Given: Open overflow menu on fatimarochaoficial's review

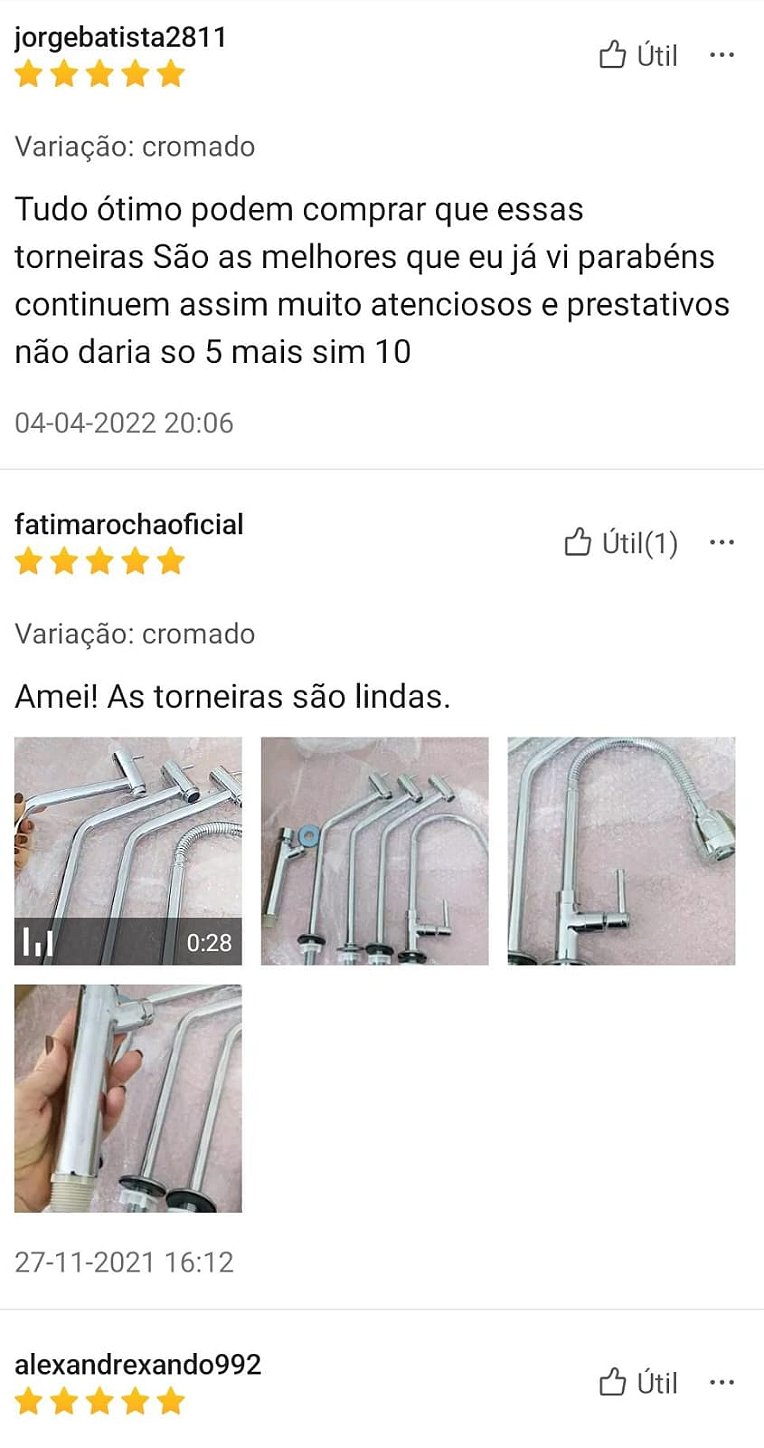Looking at the screenshot, I should click(722, 542).
